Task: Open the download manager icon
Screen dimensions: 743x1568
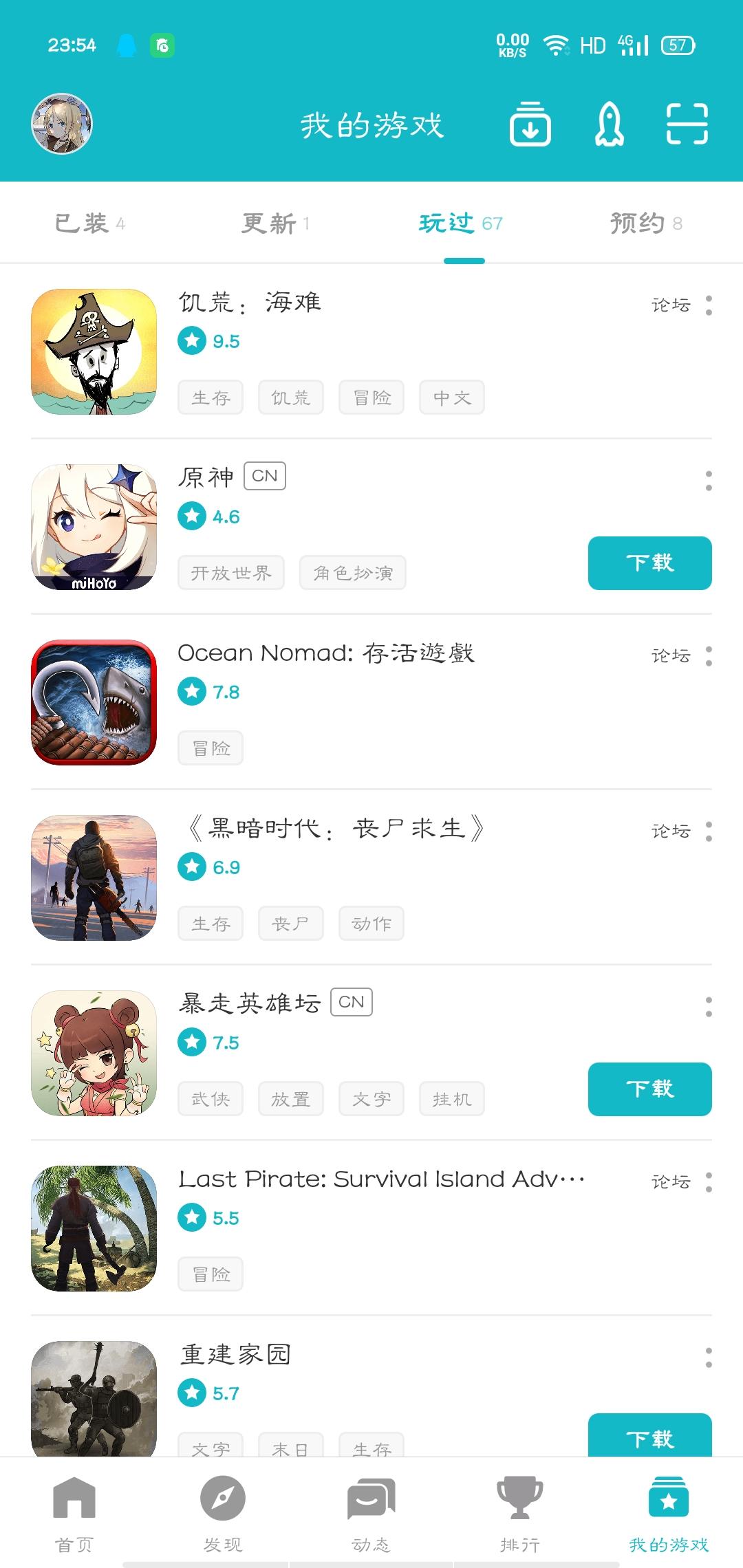Action: pos(530,124)
